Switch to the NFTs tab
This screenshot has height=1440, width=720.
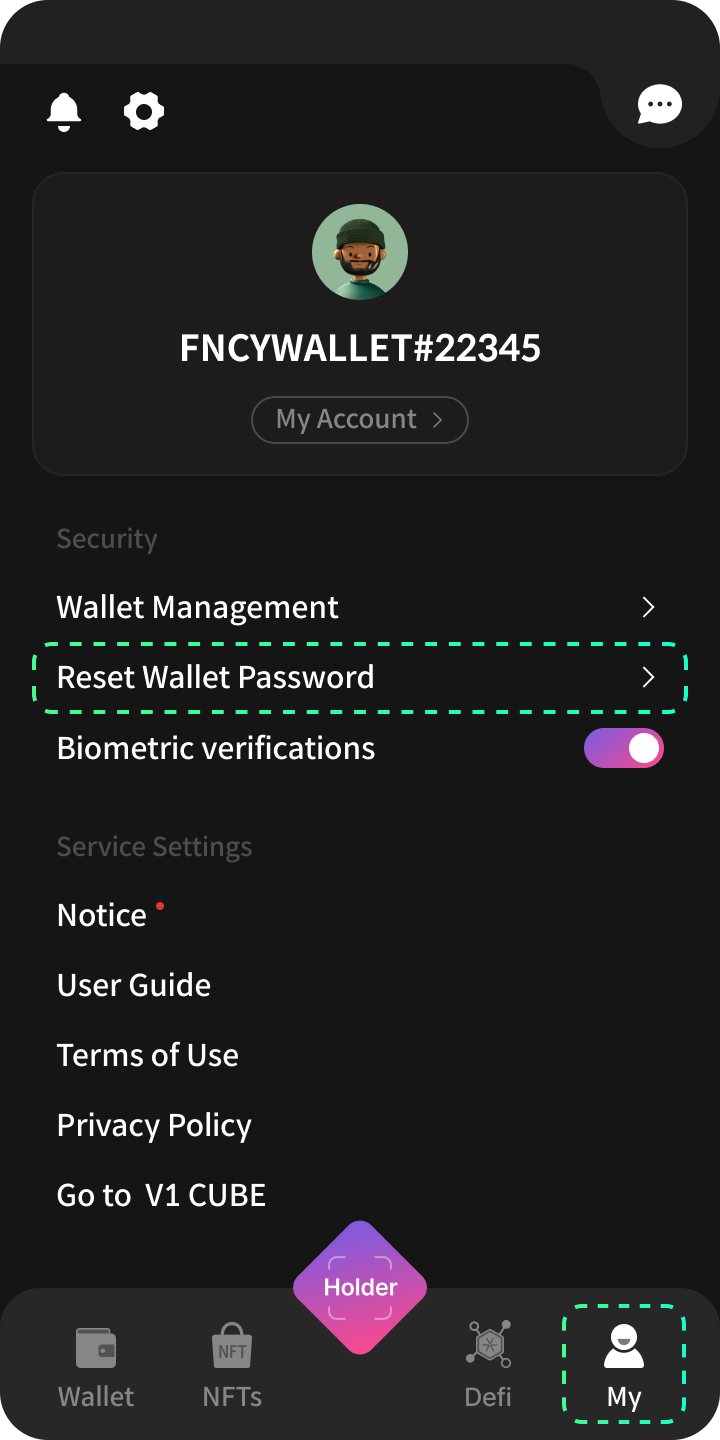coord(232,1366)
